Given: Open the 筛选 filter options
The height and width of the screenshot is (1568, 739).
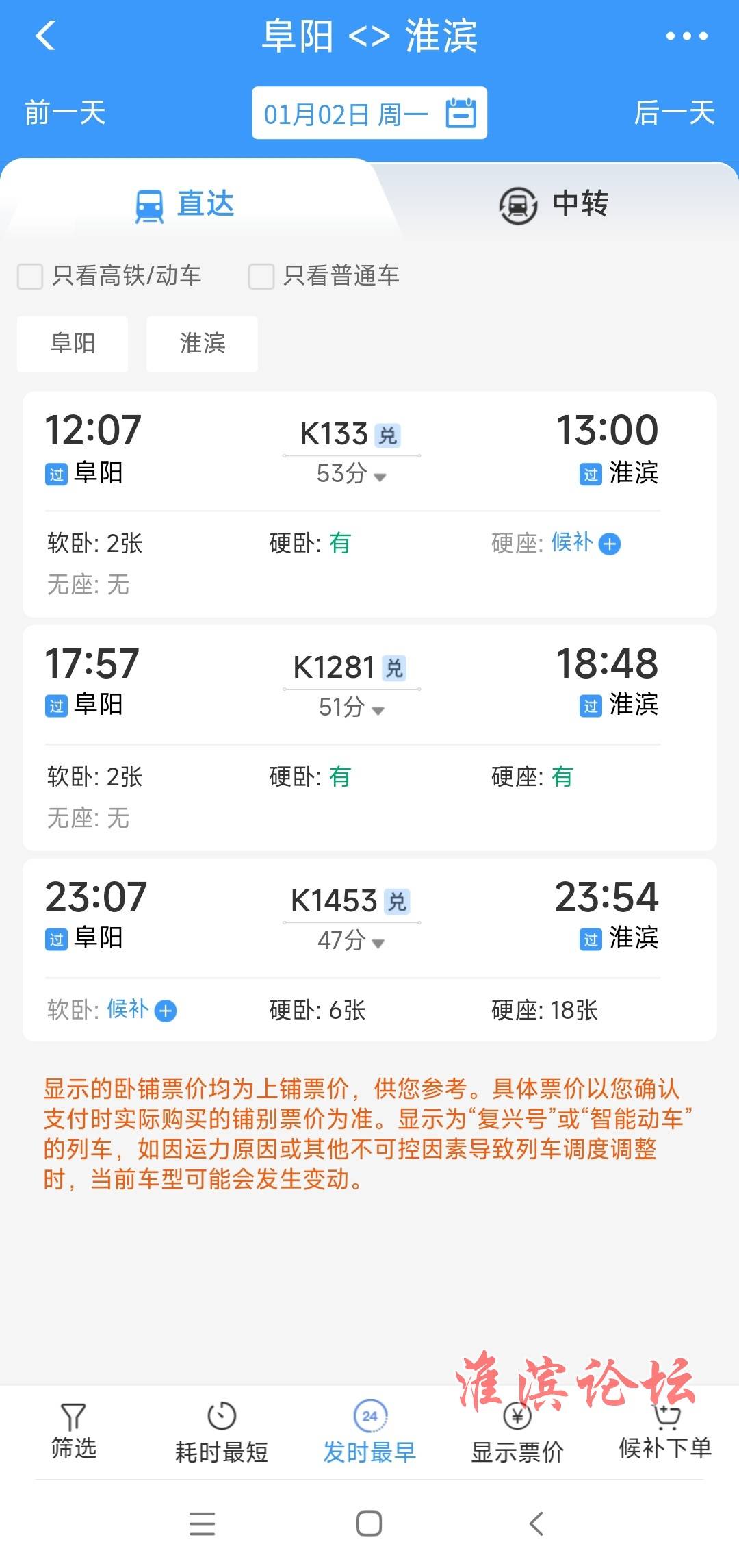Looking at the screenshot, I should tap(73, 1431).
